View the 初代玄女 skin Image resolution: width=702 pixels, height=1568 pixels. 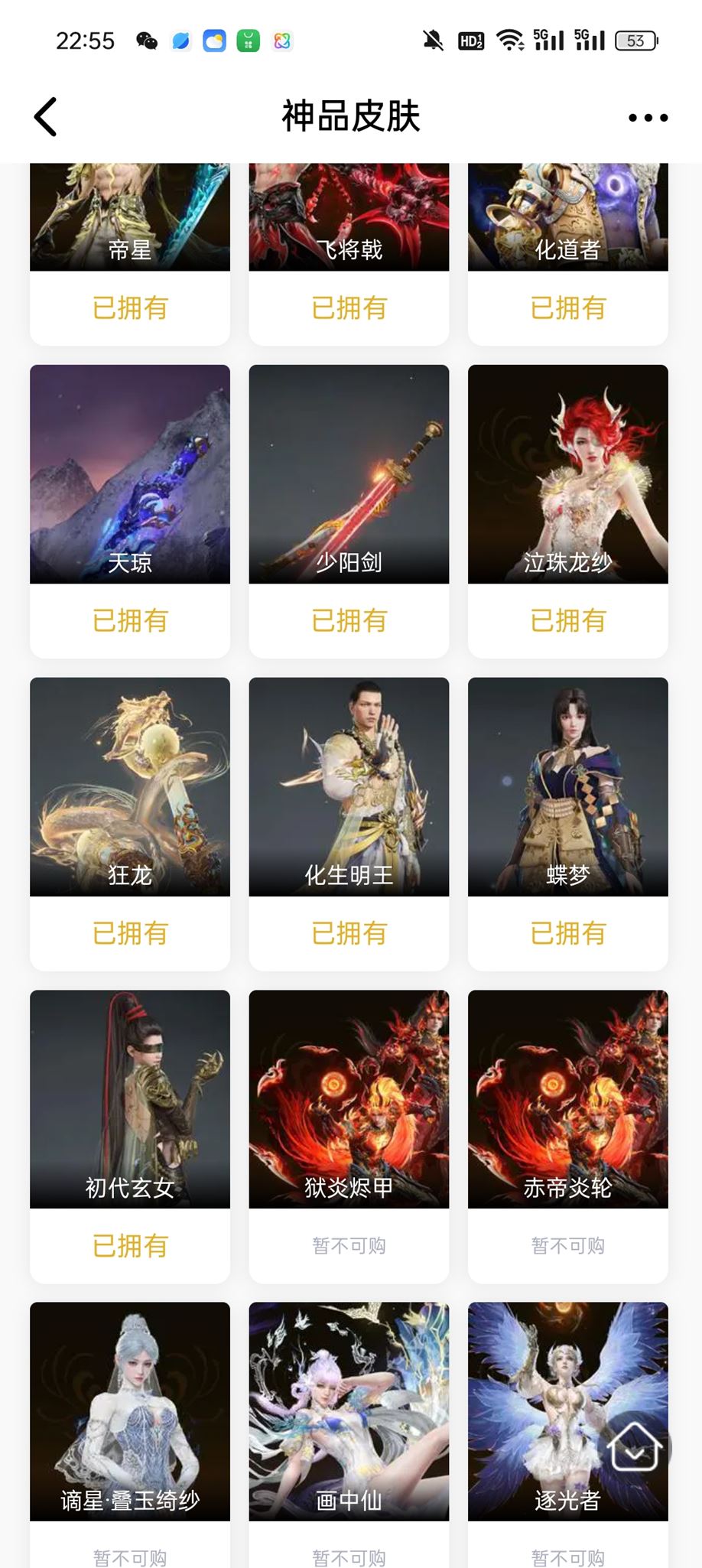(130, 1137)
